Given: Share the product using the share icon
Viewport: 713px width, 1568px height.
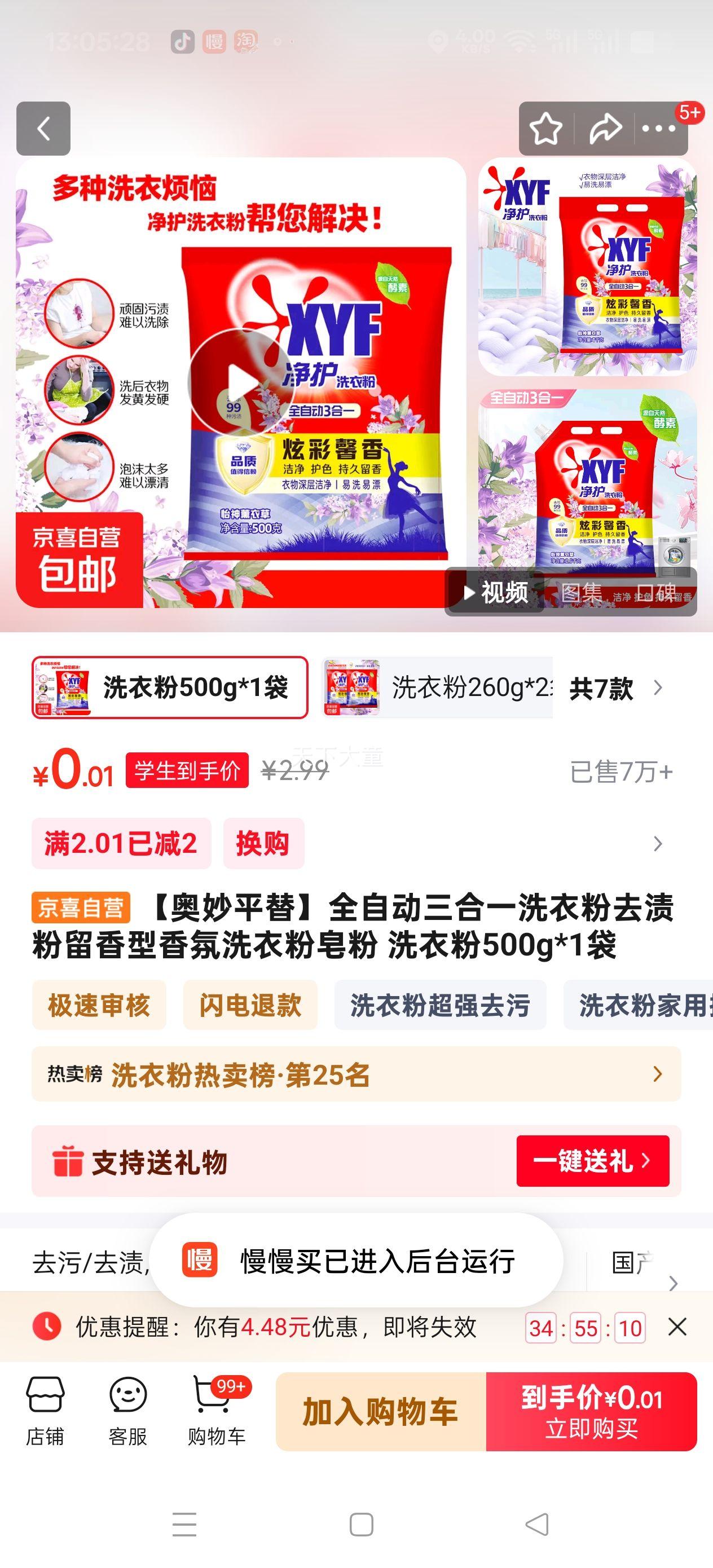Looking at the screenshot, I should point(605,129).
